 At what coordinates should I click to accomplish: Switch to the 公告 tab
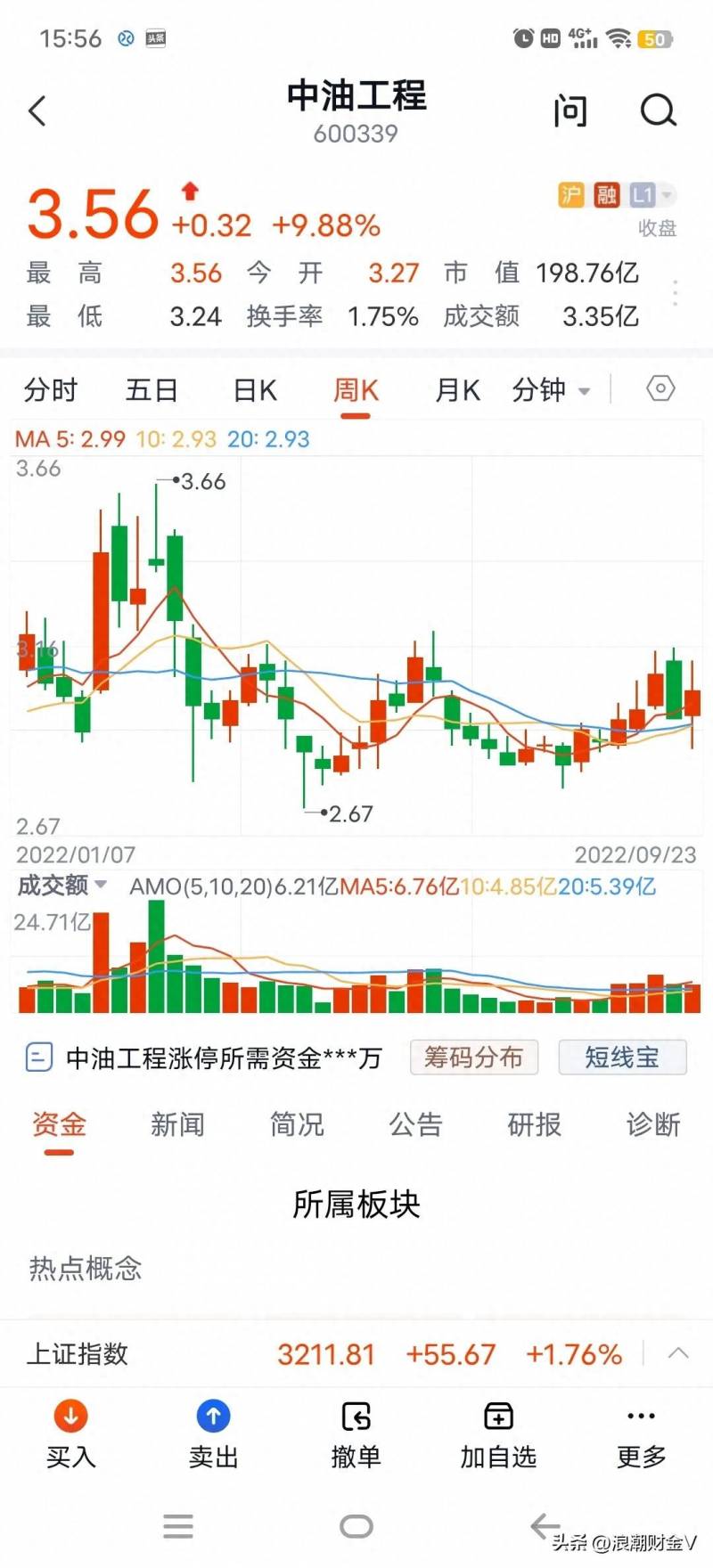click(x=415, y=1124)
